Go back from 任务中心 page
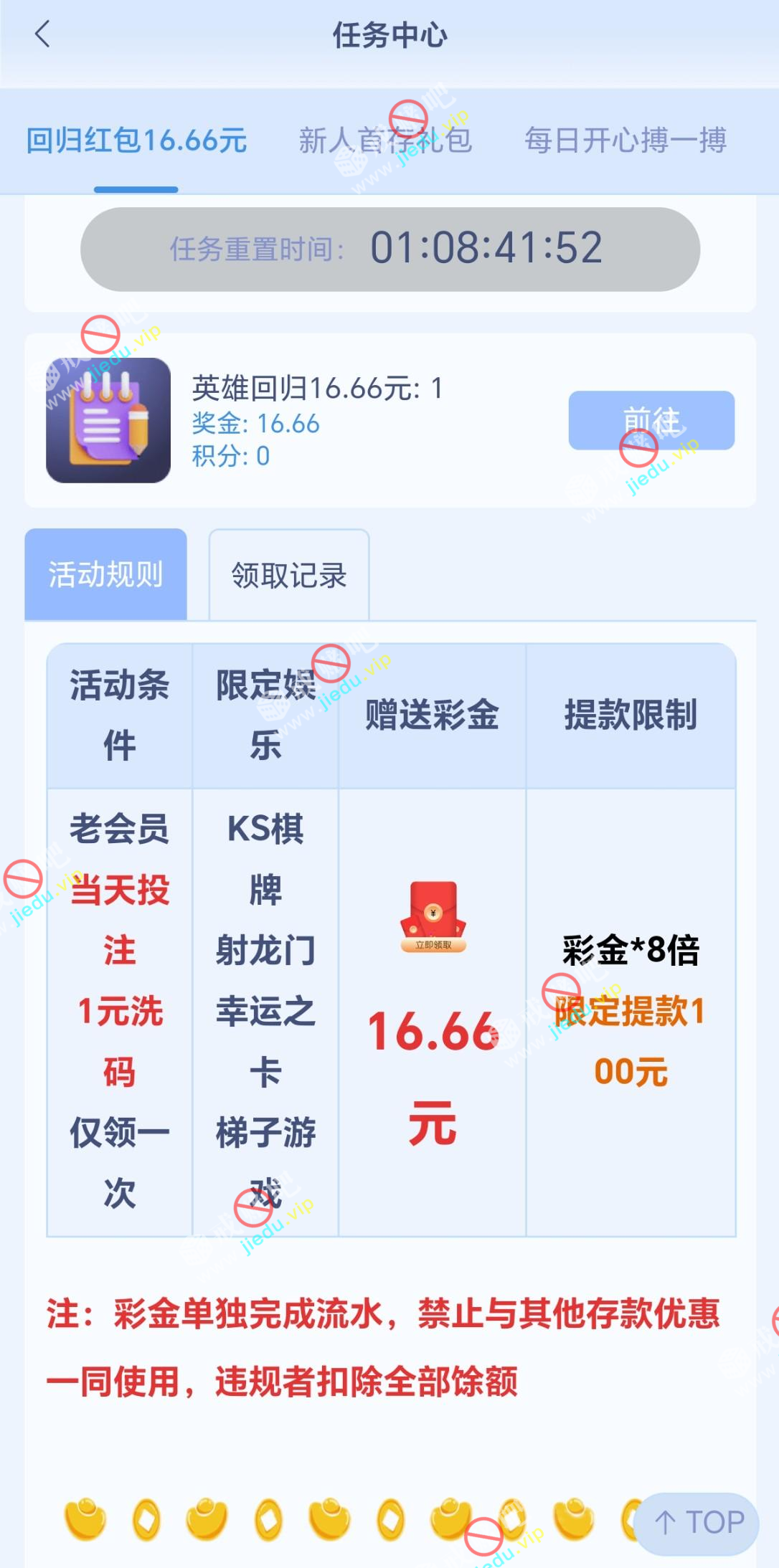The image size is (779, 1568). (x=43, y=34)
